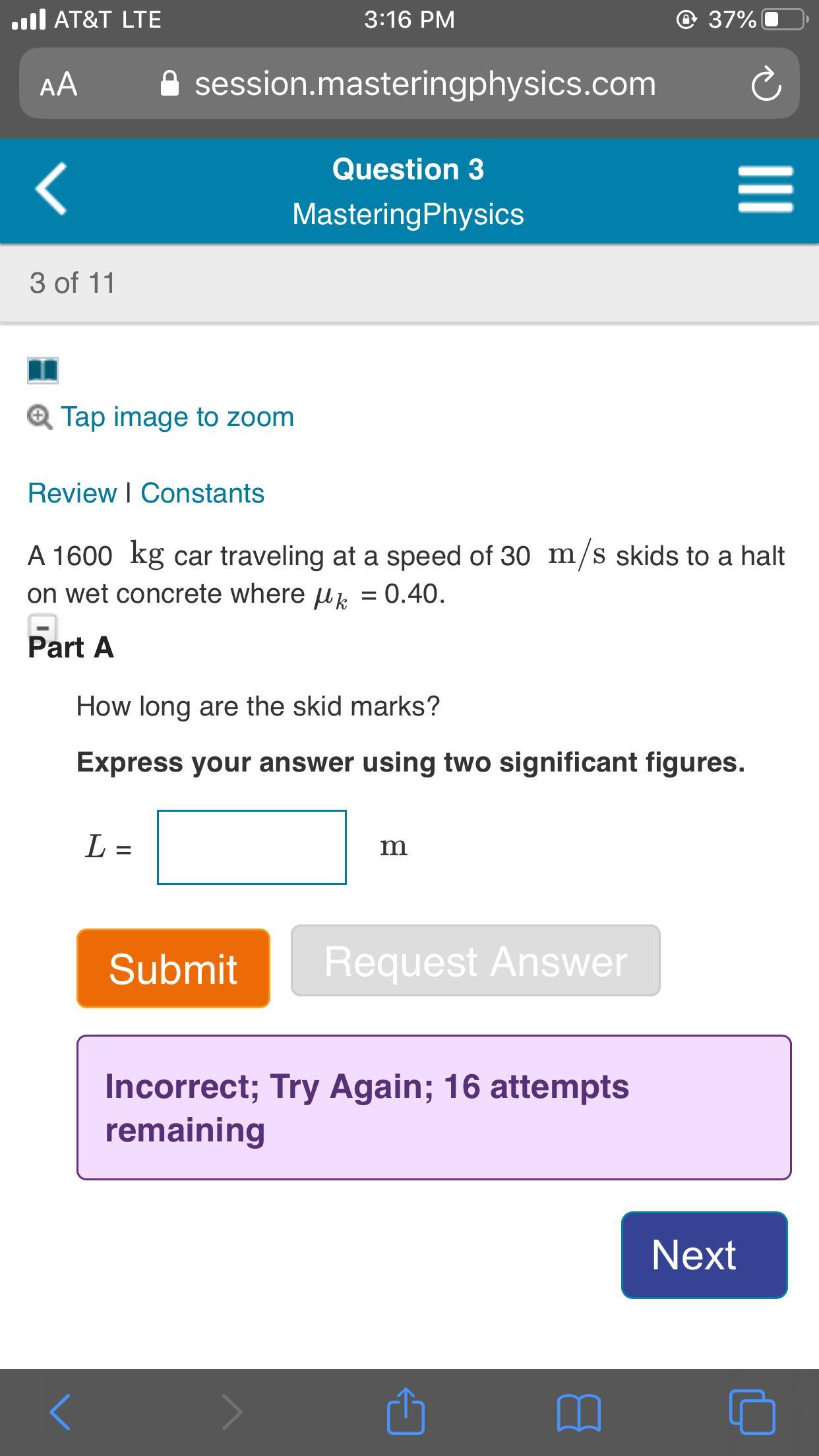Open the hamburger menu in the header

765,189
